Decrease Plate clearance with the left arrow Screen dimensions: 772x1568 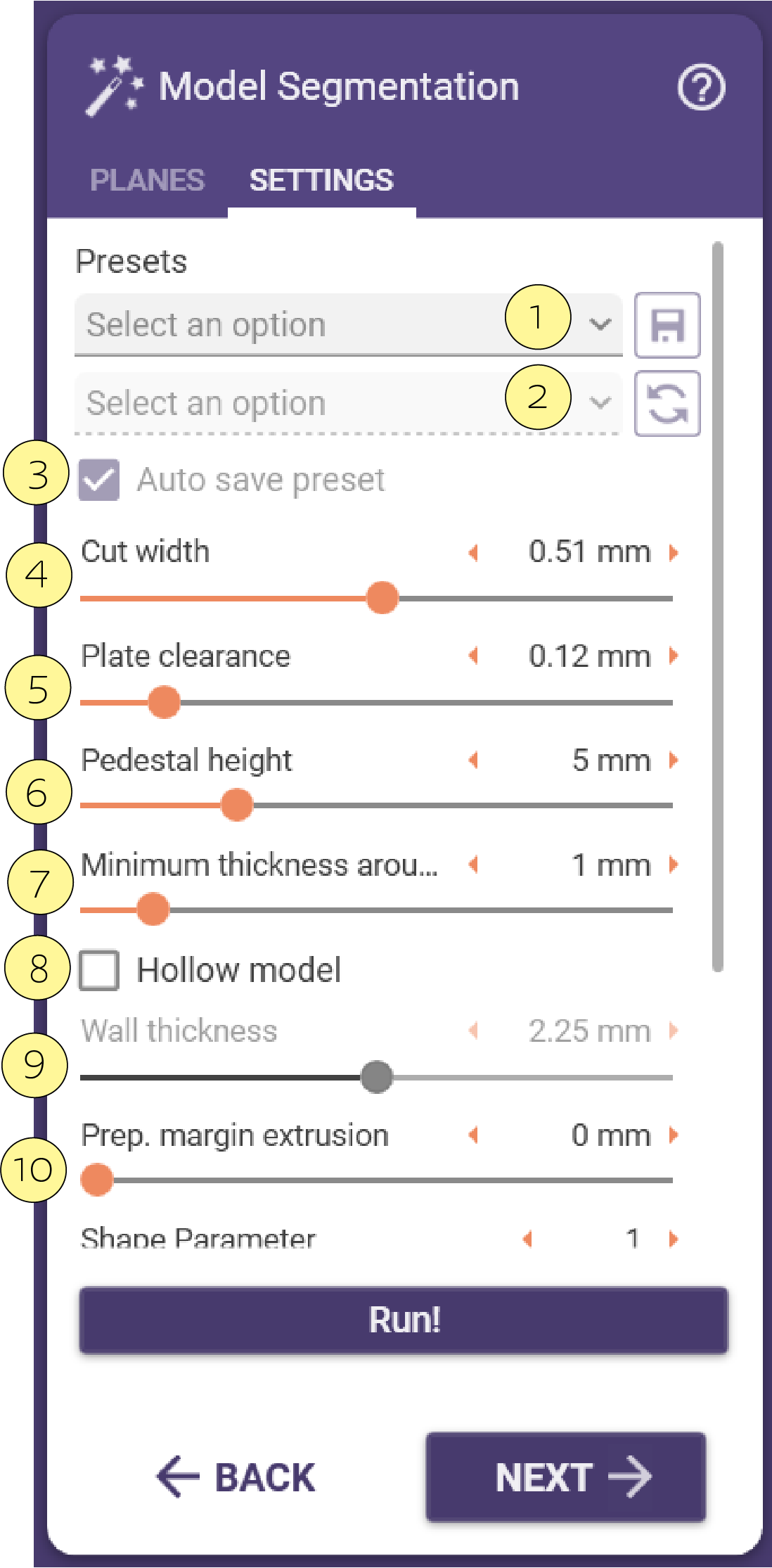[474, 656]
